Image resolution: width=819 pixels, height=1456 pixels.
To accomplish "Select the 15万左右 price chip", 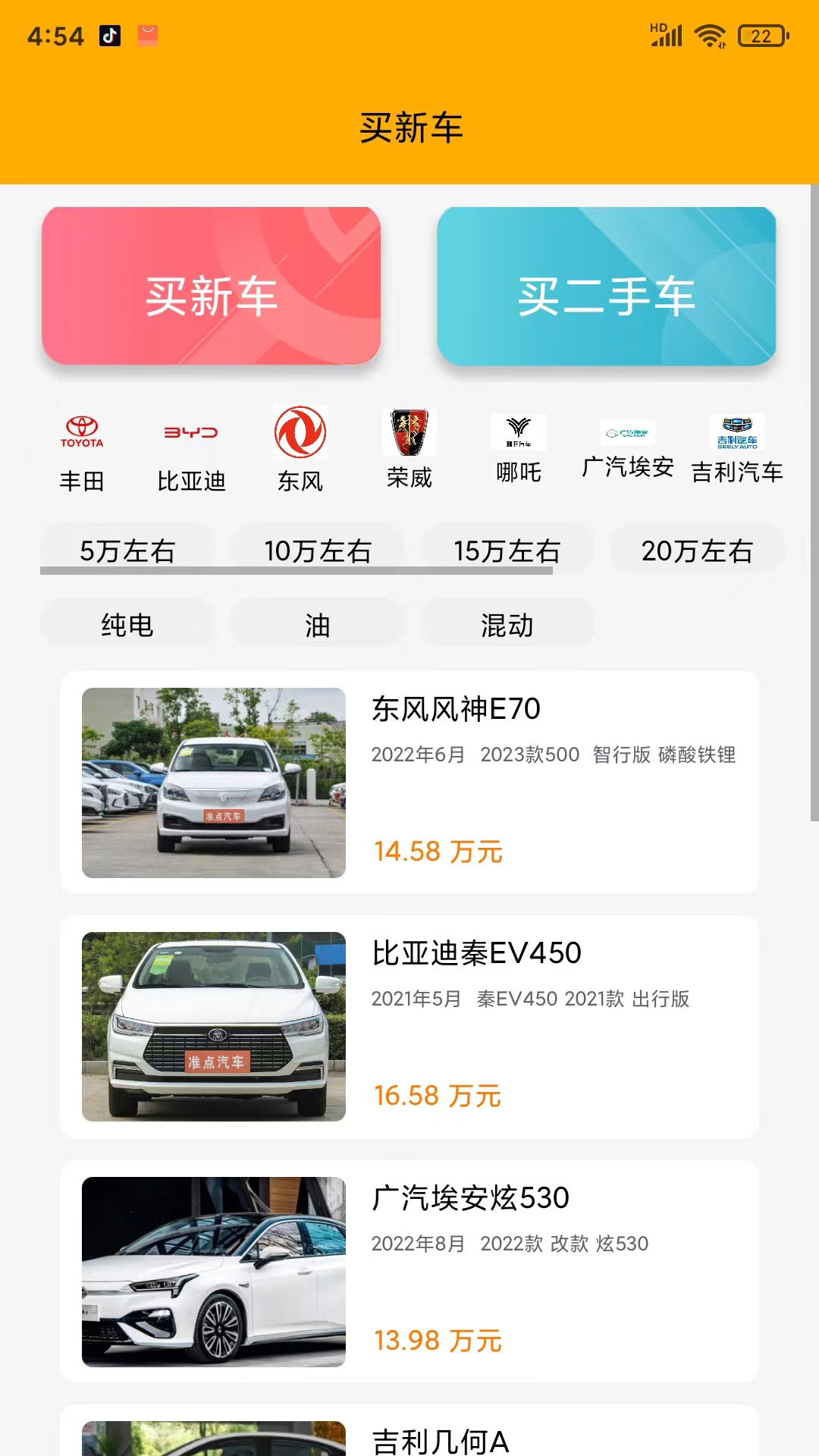I will 507,549.
